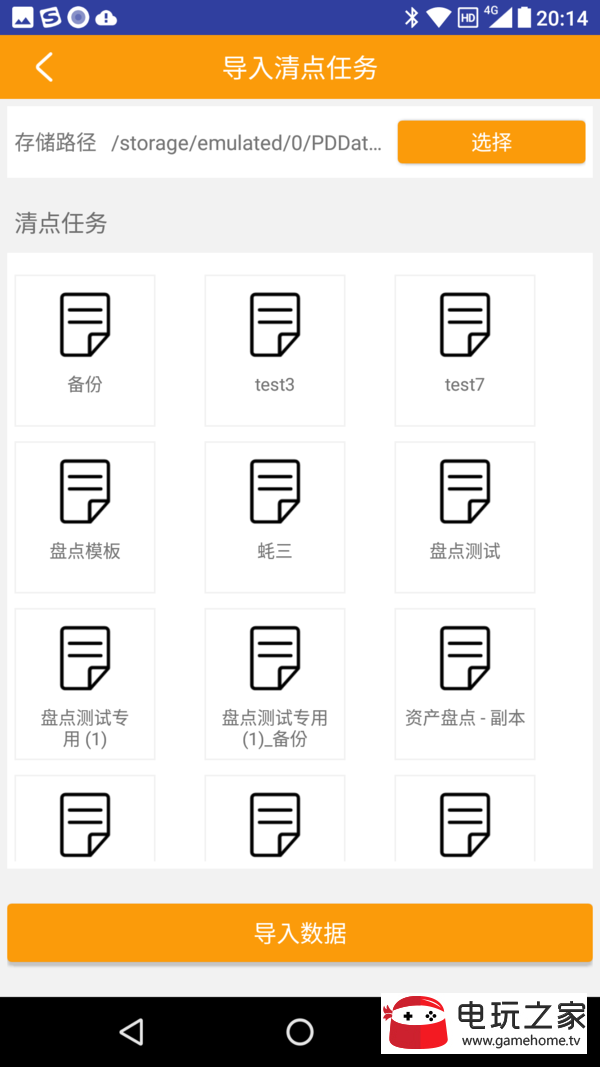Select the 盘点测试专用 (1)_备份 file
This screenshot has height=1067, width=600.
tap(275, 683)
